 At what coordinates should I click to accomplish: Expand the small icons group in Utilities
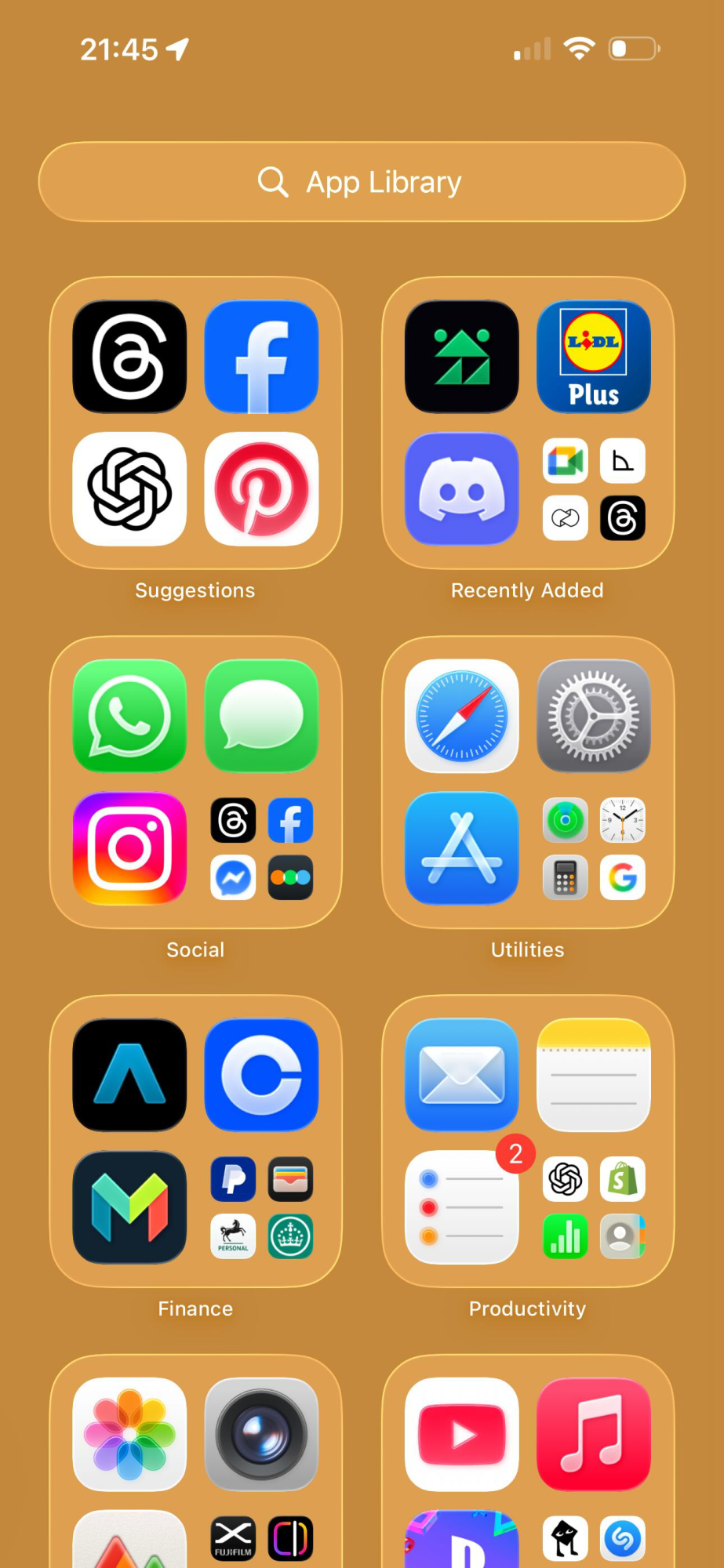click(x=593, y=848)
